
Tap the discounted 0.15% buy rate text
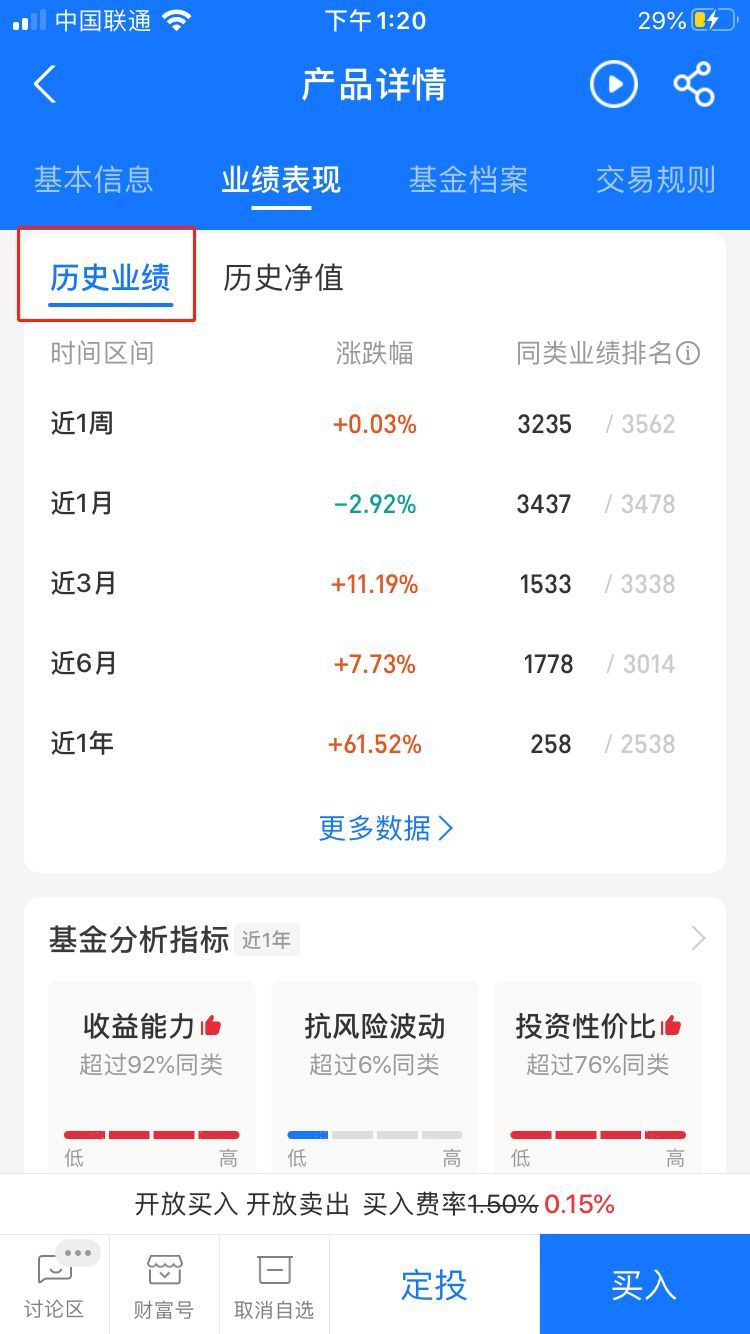click(x=580, y=1205)
